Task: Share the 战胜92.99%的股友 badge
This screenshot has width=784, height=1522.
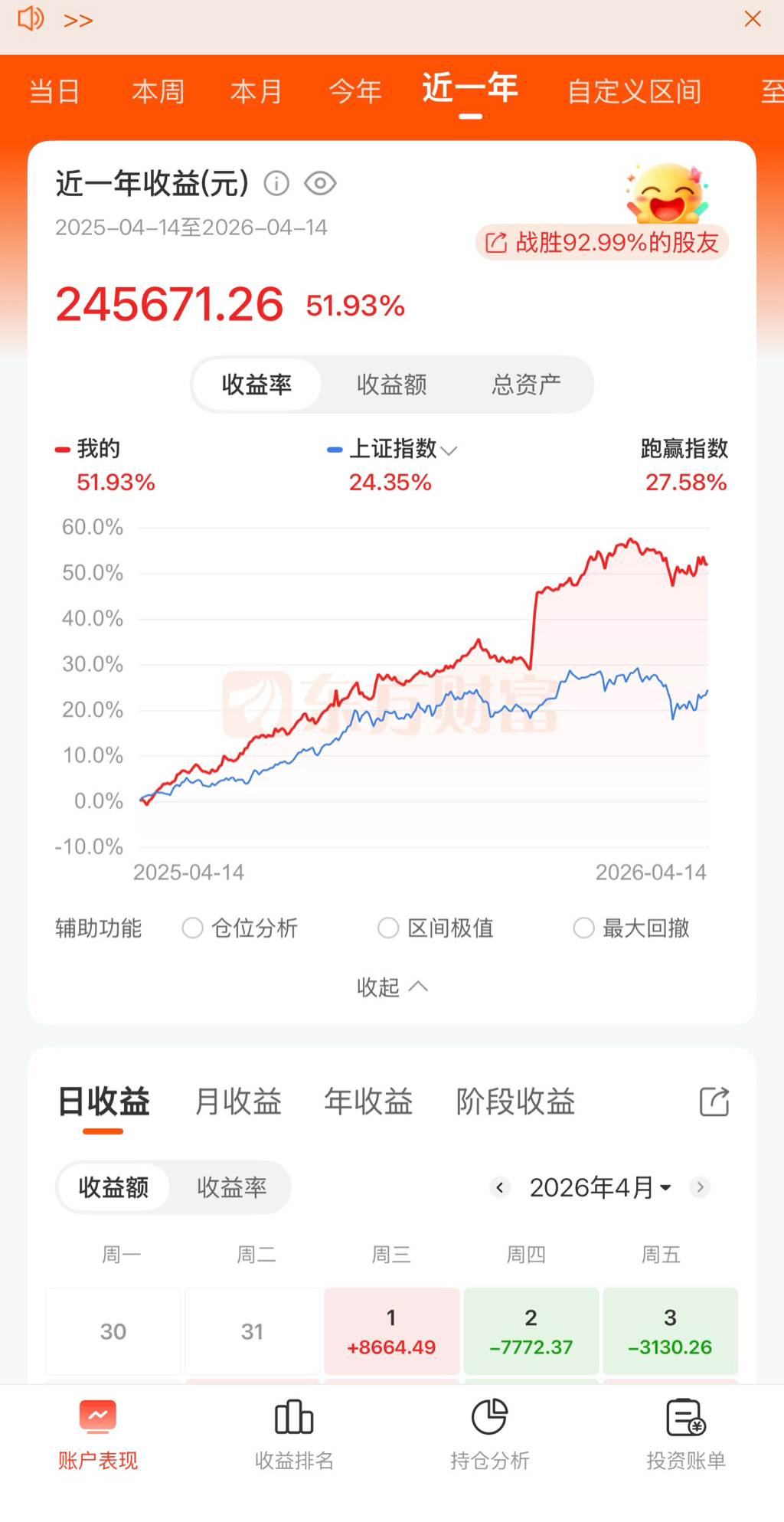Action: 602,243
